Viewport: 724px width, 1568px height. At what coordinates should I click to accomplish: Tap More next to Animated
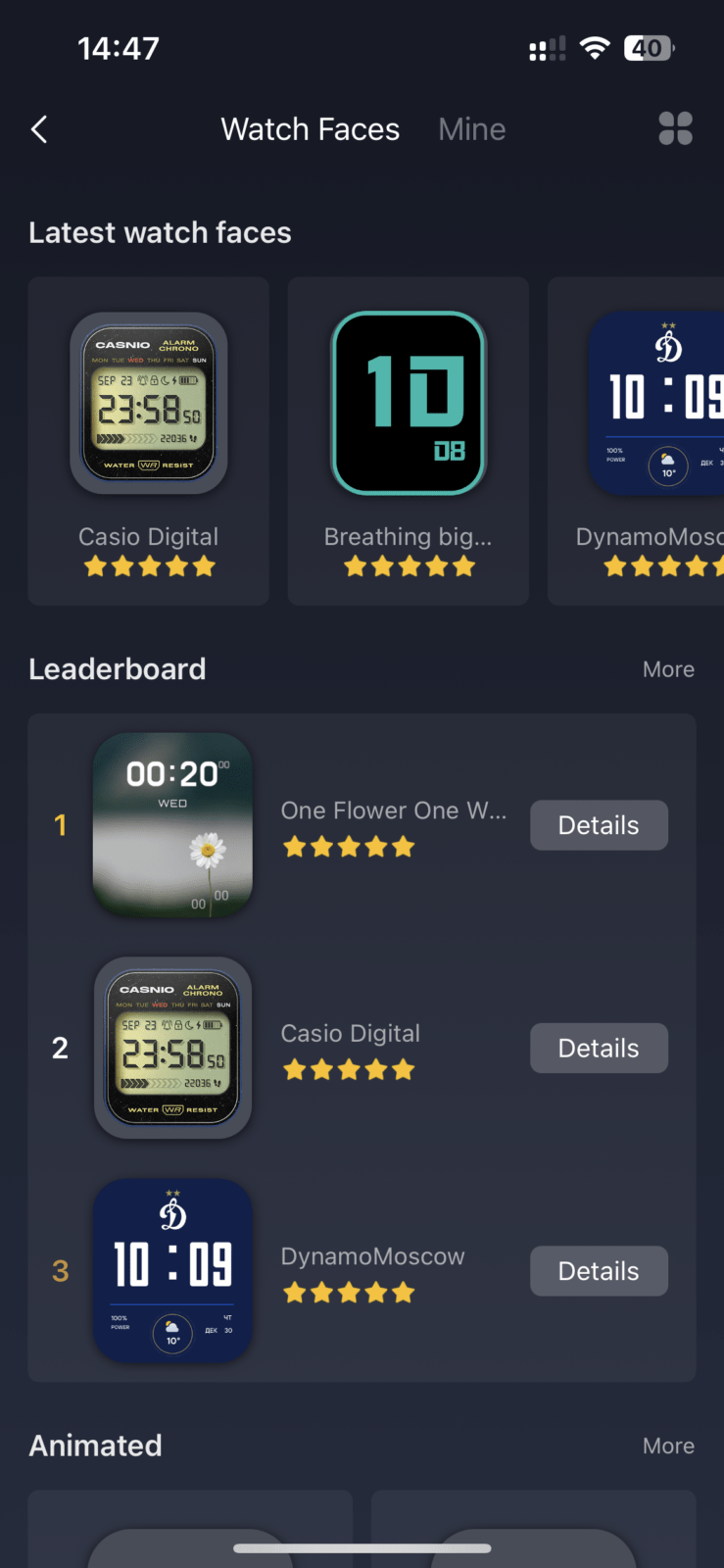click(668, 1446)
